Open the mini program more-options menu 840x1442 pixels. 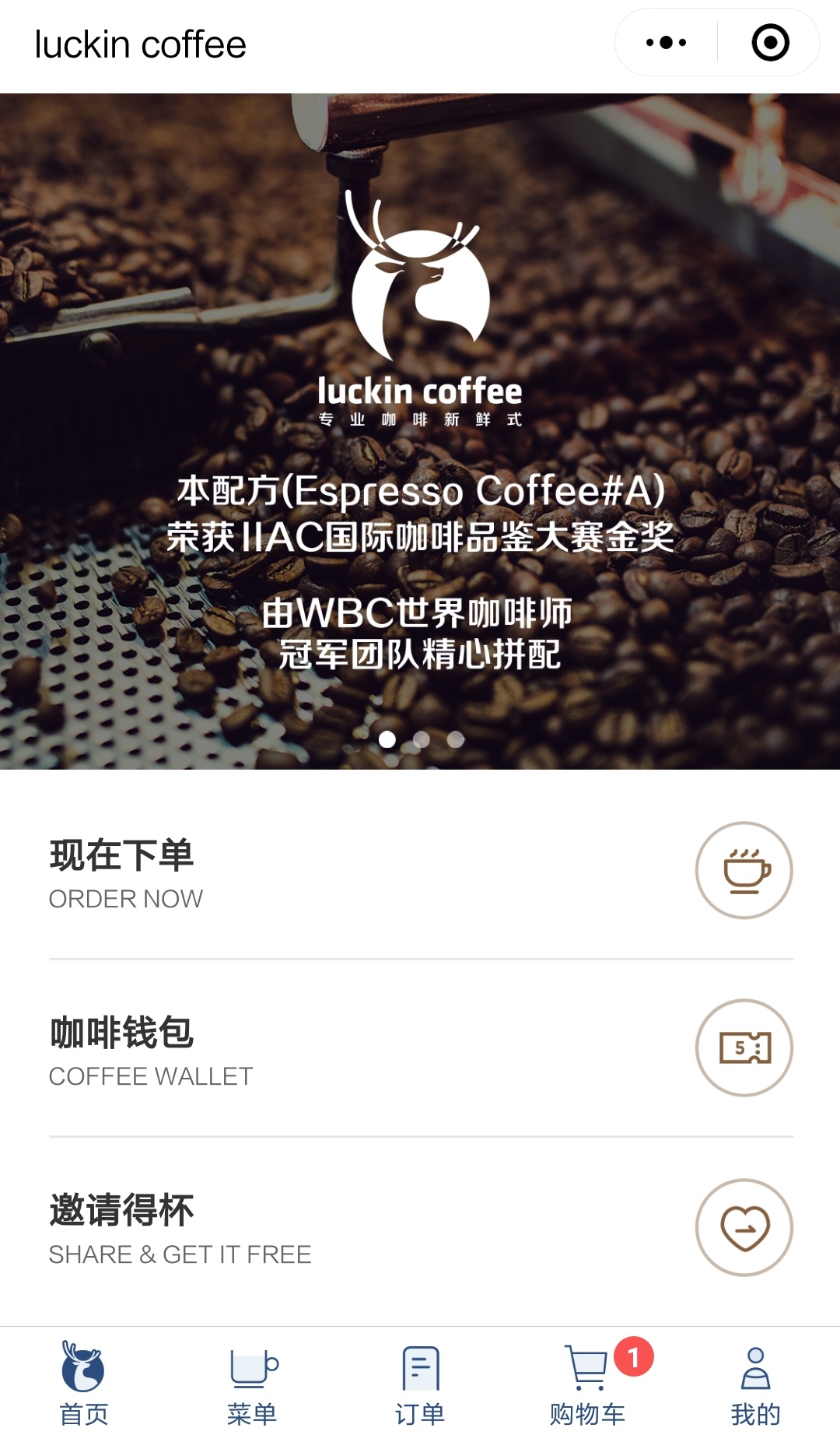[667, 43]
